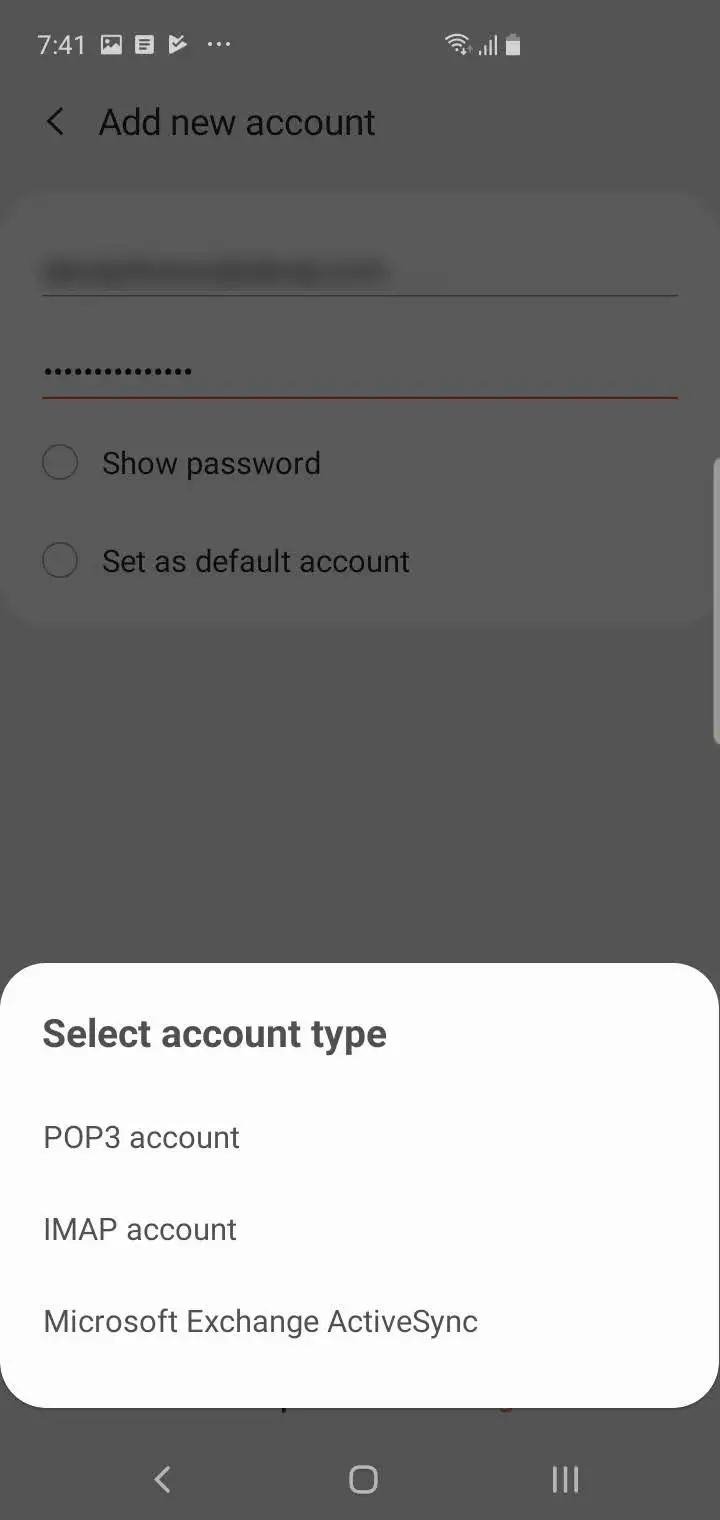
Task: Tap the Wi-Fi status icon
Action: (458, 44)
